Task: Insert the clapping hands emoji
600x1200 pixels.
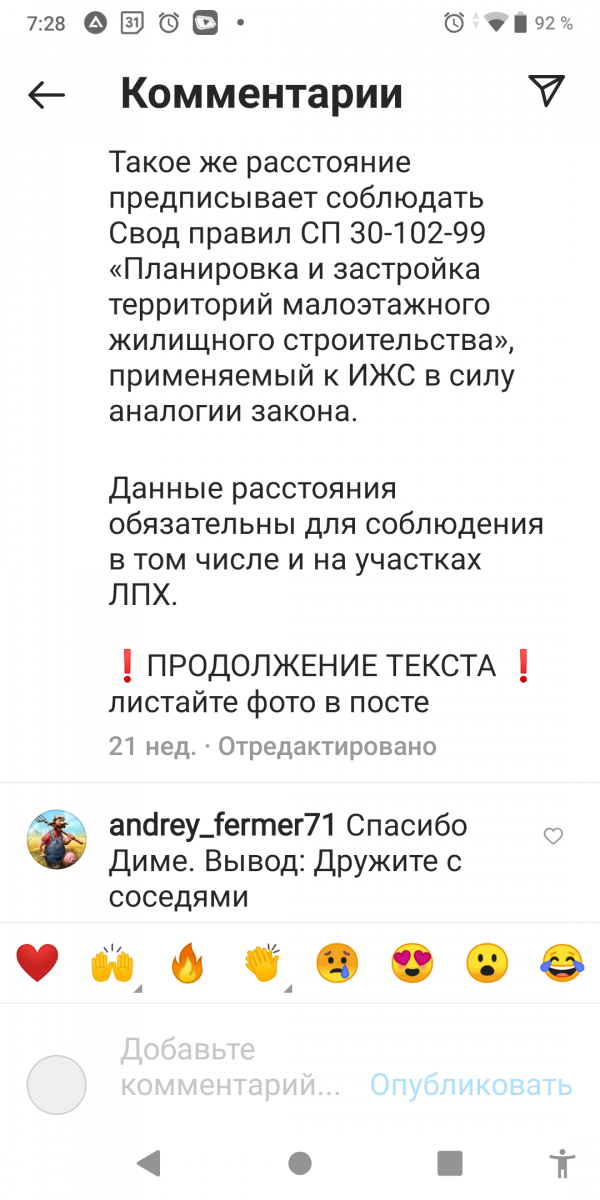Action: pos(263,963)
